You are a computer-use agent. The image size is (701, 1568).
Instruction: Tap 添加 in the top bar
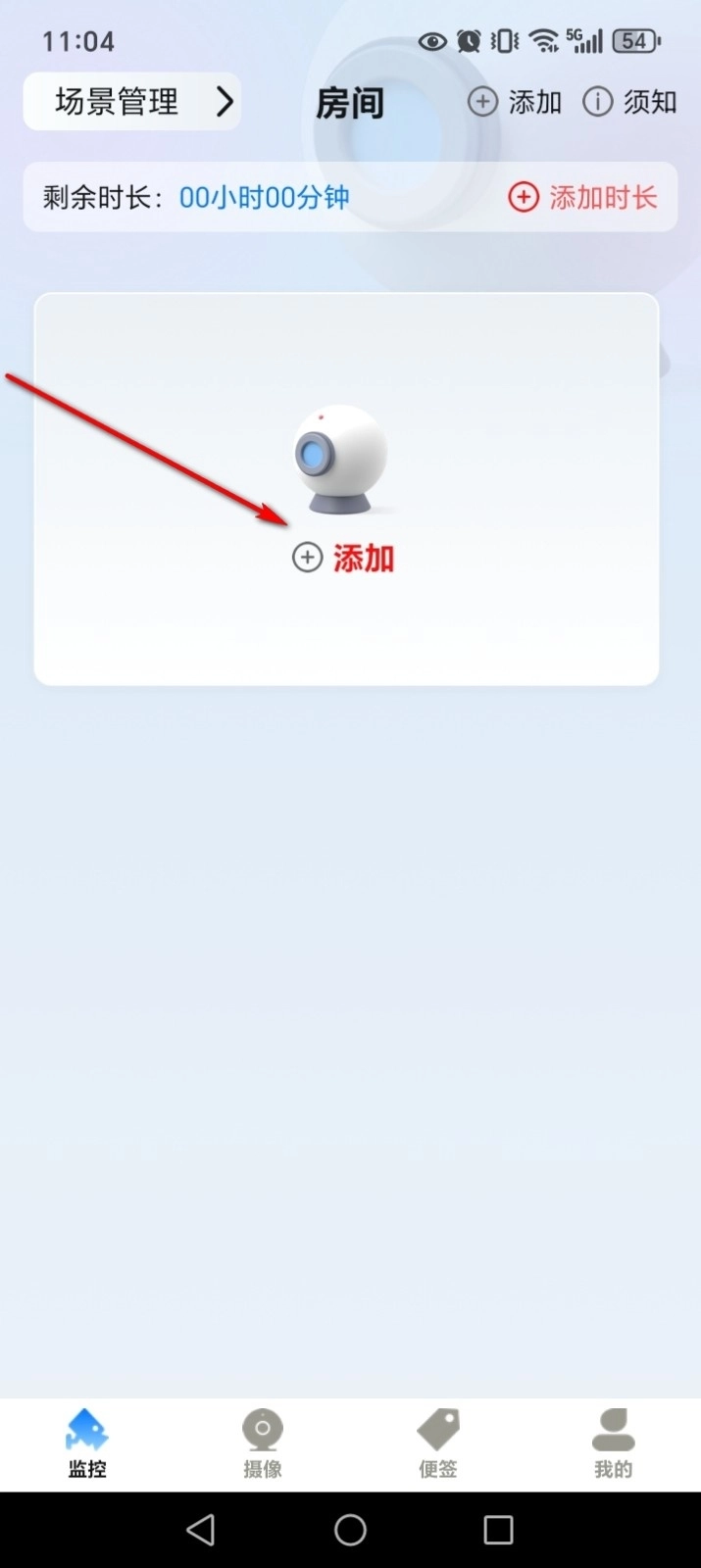point(515,102)
